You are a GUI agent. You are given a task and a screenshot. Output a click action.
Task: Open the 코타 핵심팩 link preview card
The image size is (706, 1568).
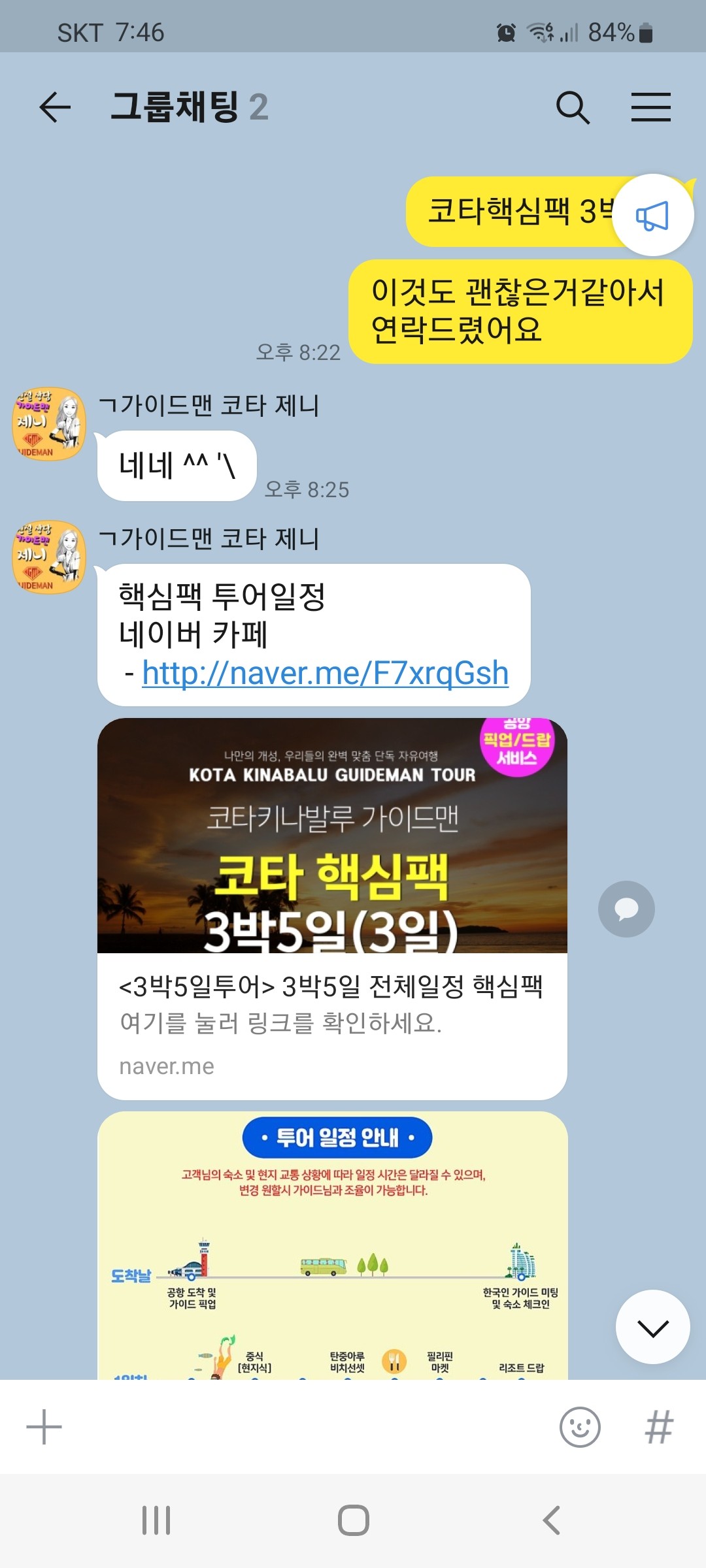coord(332,908)
